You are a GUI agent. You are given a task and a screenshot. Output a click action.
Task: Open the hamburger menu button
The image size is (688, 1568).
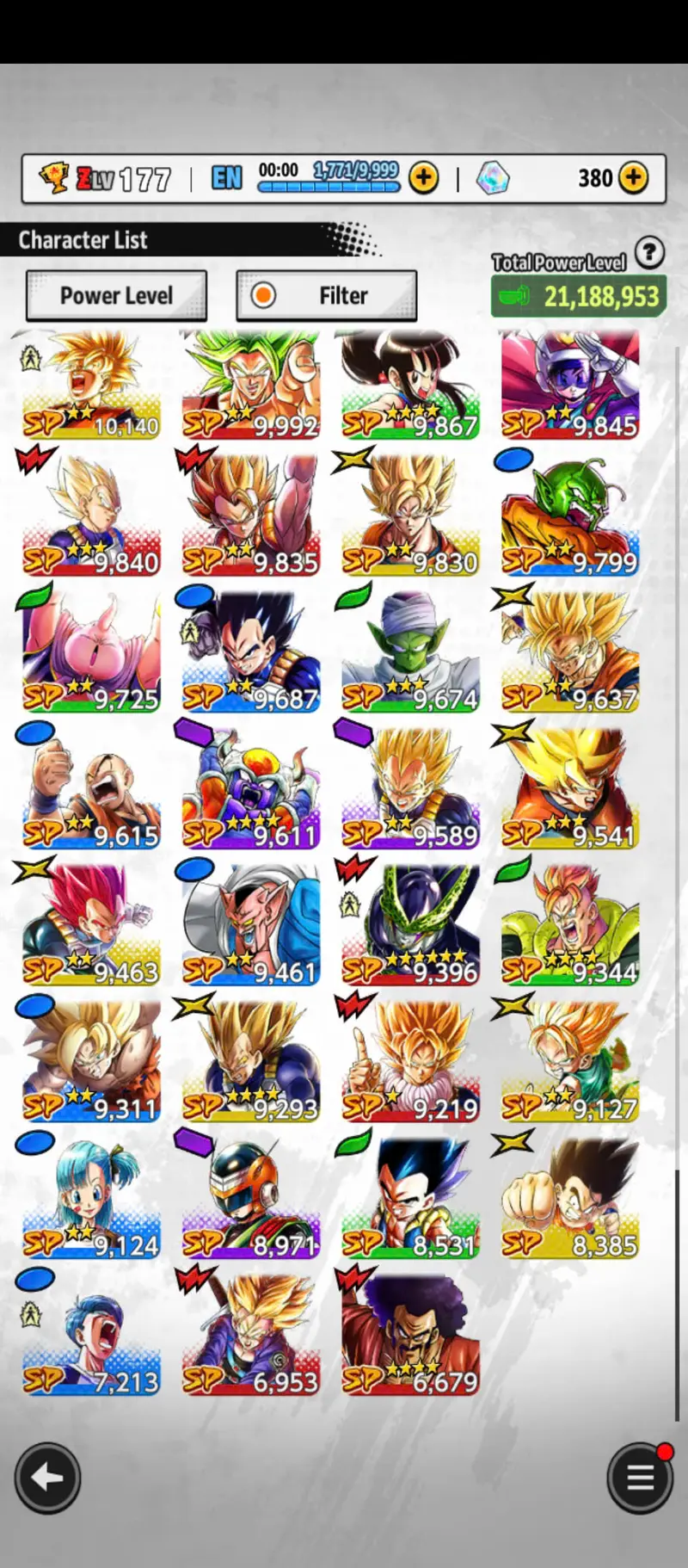coord(640,1478)
